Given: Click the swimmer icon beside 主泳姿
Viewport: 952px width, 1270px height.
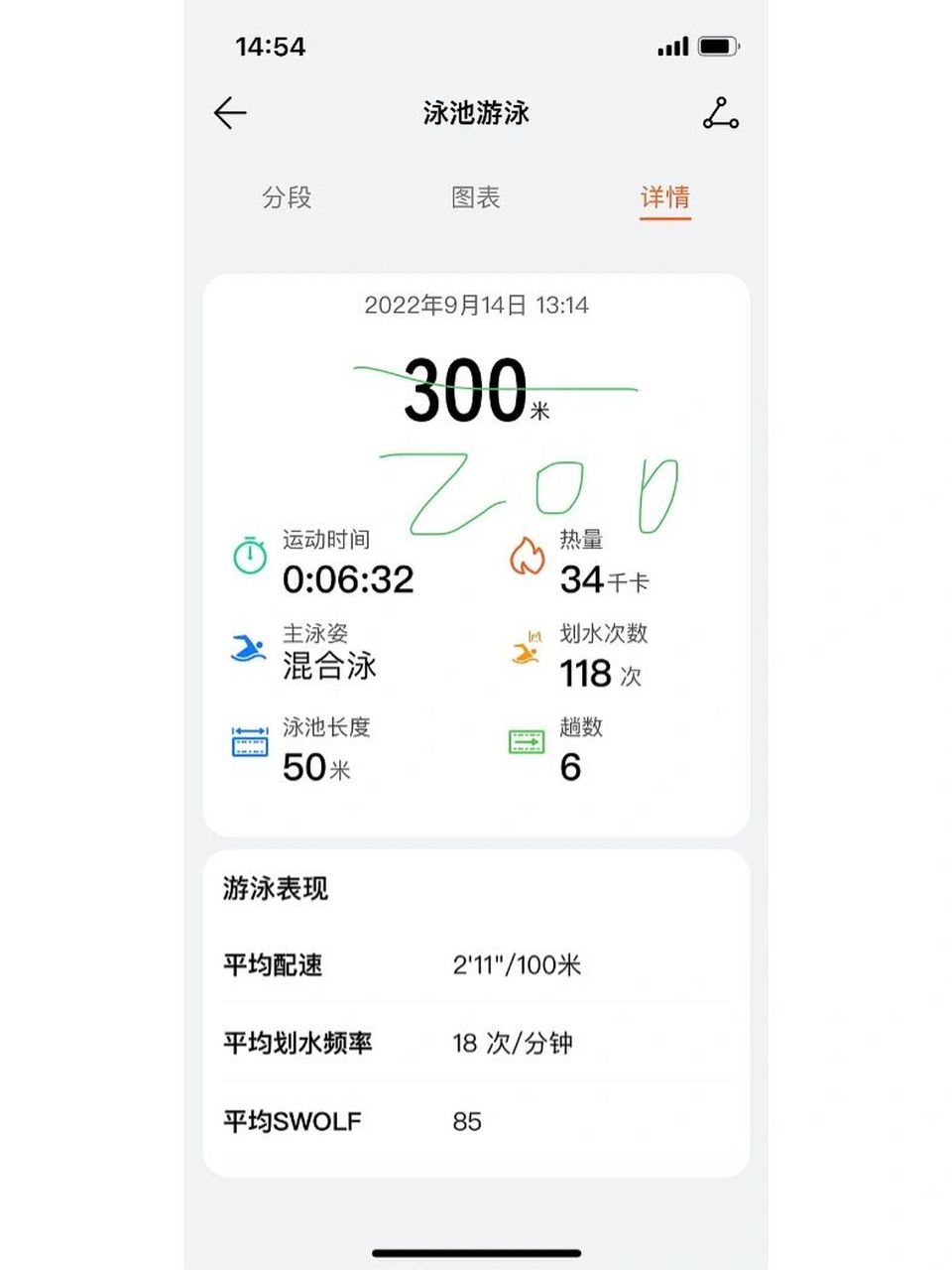Looking at the screenshot, I should (250, 650).
